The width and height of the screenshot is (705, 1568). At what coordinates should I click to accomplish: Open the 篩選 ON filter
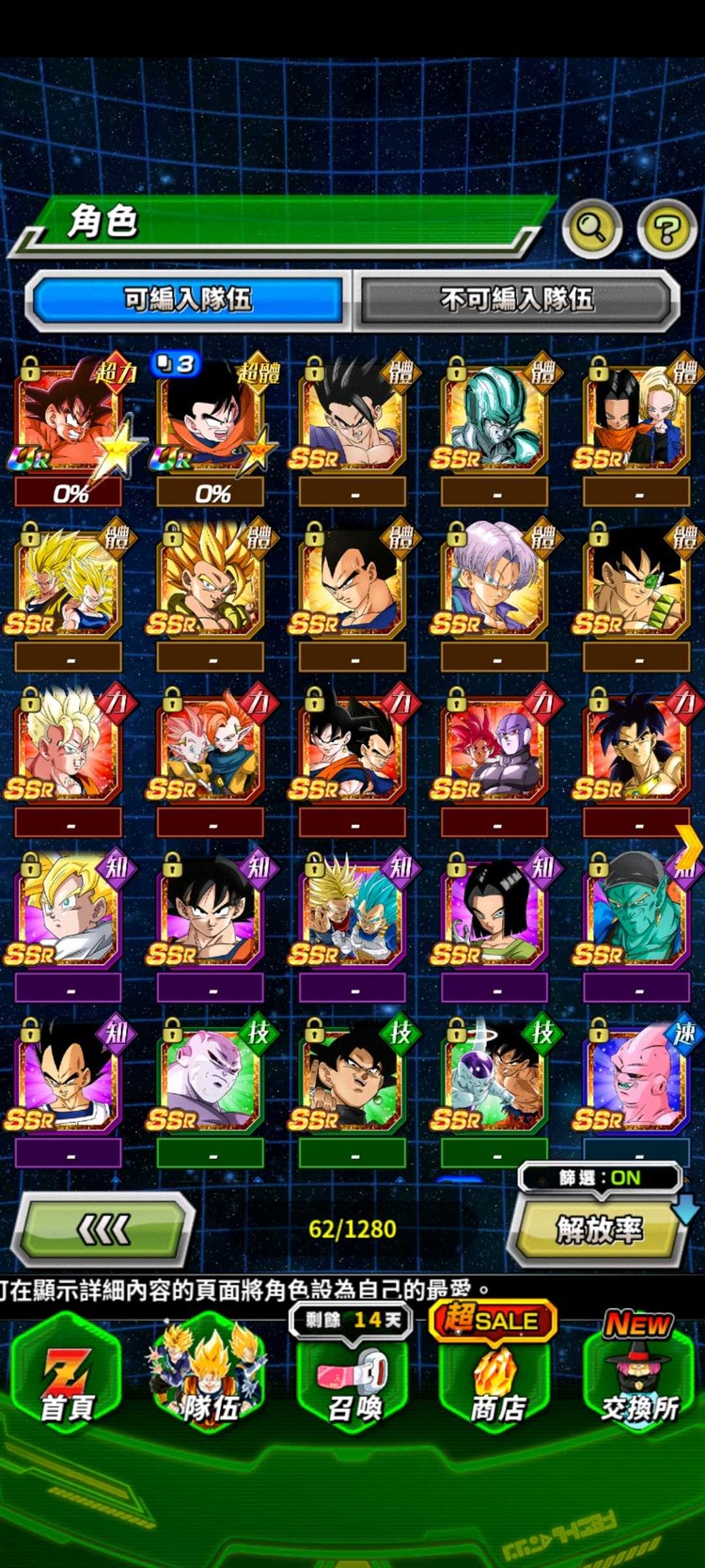tap(600, 1178)
